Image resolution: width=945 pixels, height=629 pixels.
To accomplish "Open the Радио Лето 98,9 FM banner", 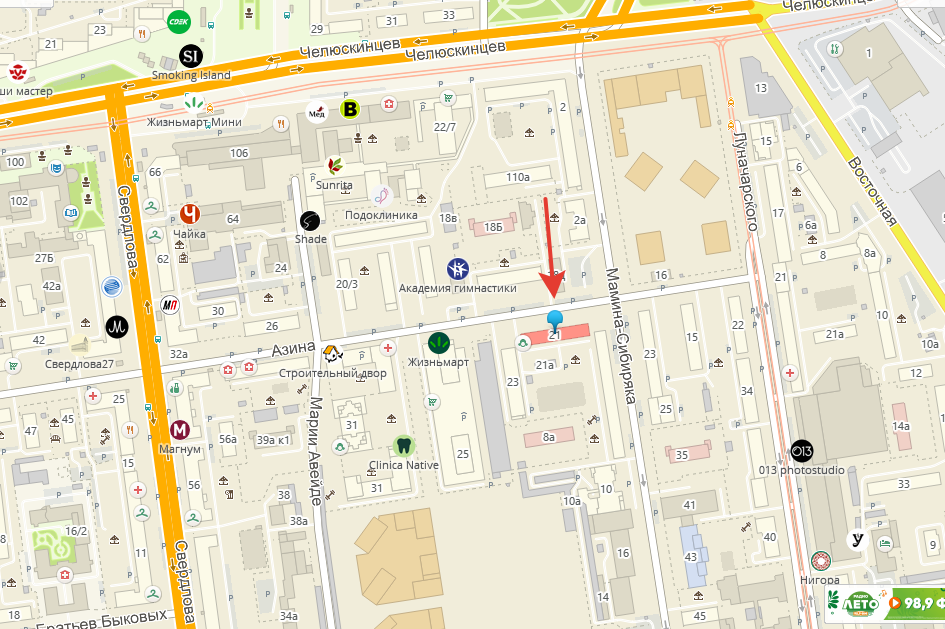I will pos(885,604).
